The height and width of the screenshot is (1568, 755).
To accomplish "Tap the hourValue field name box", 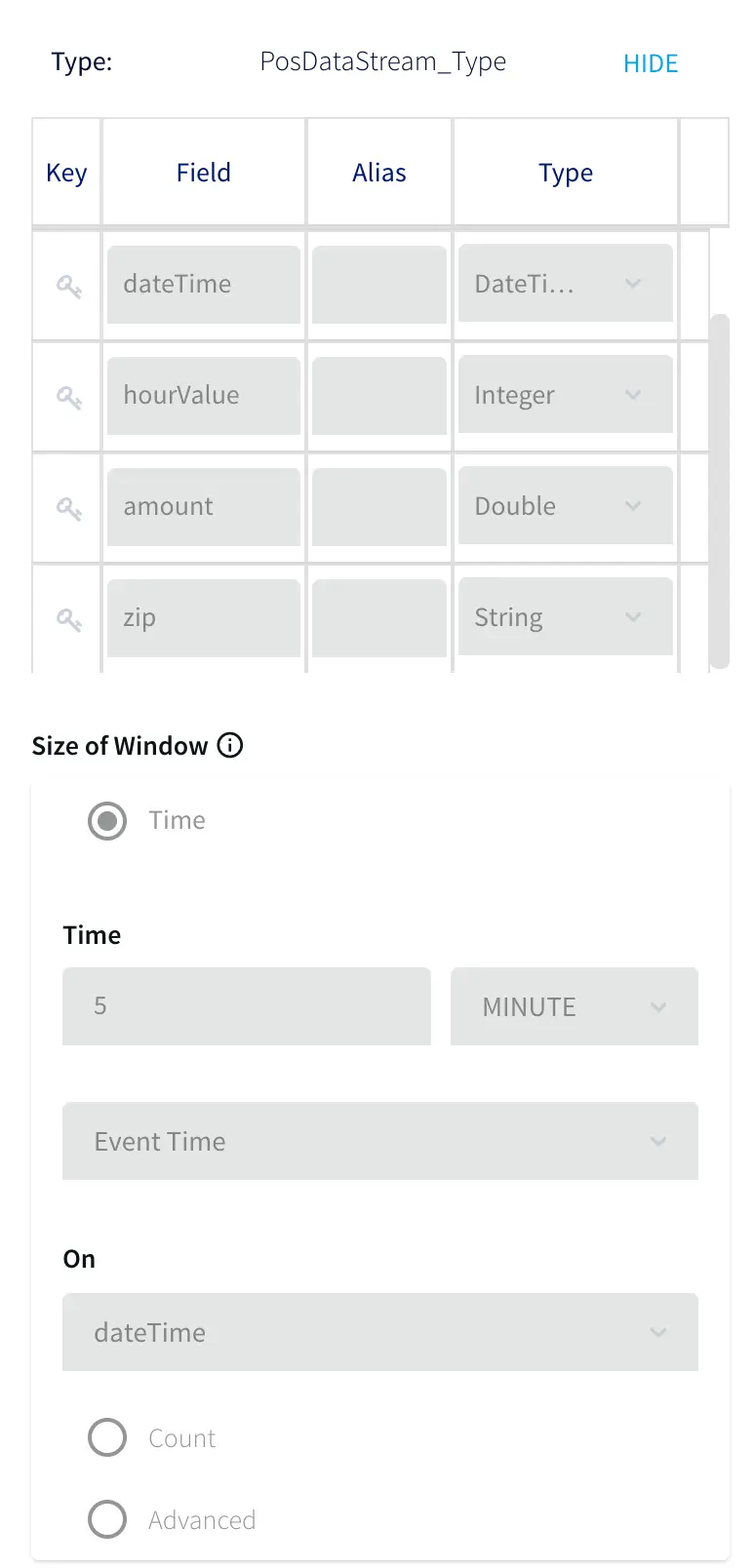I will (x=203, y=395).
